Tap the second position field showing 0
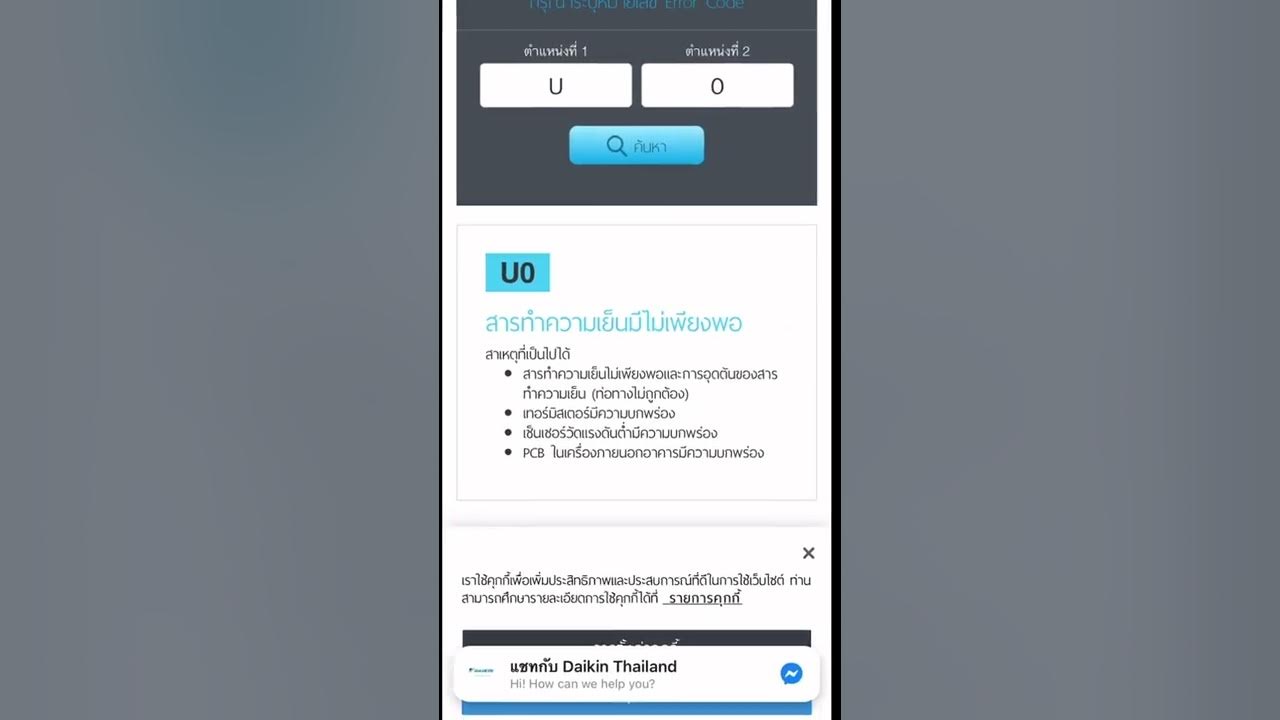Viewport: 1280px width, 720px height. [717, 86]
